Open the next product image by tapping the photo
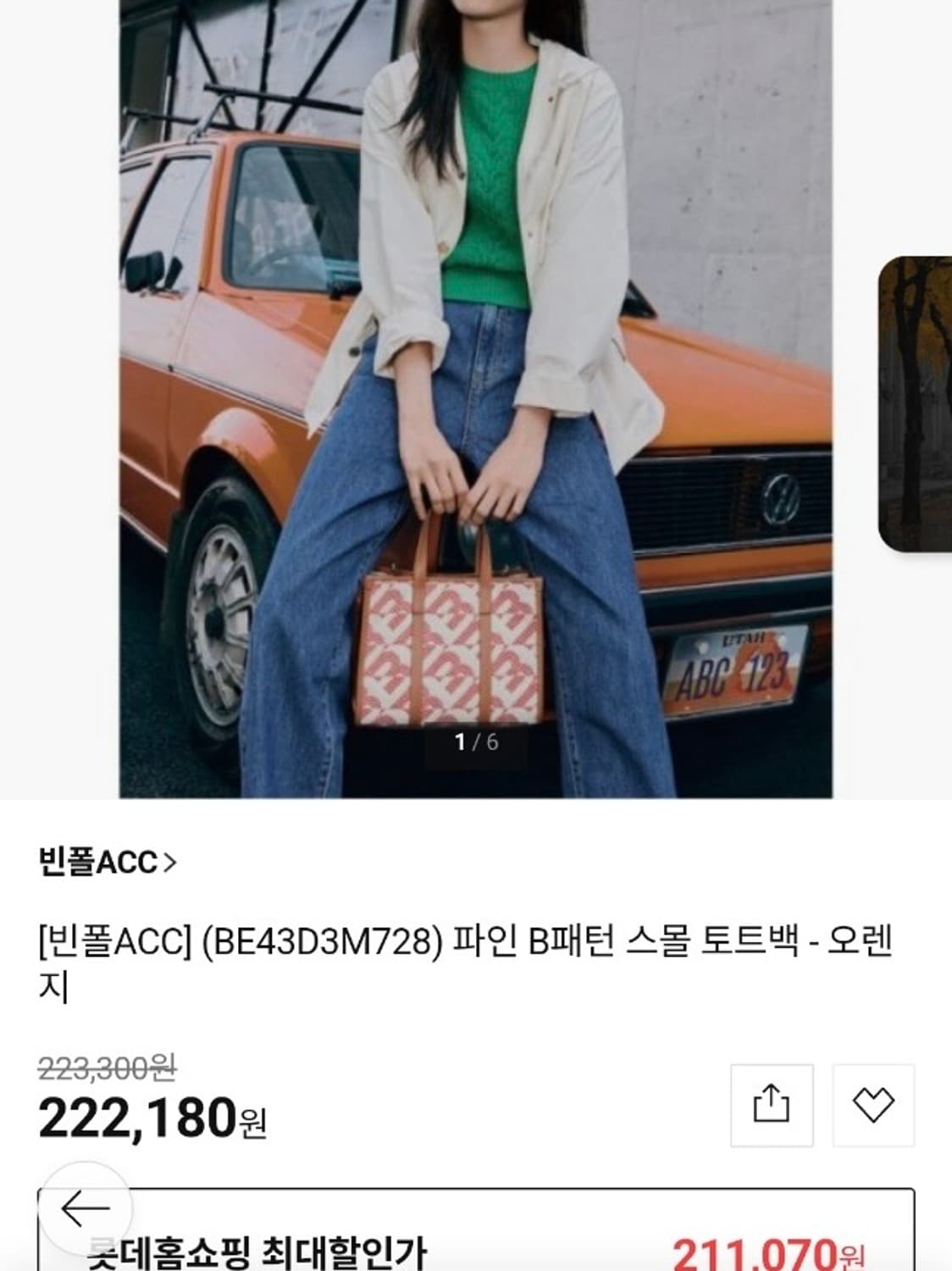Screen dimensions: 952x1271 tap(474, 381)
